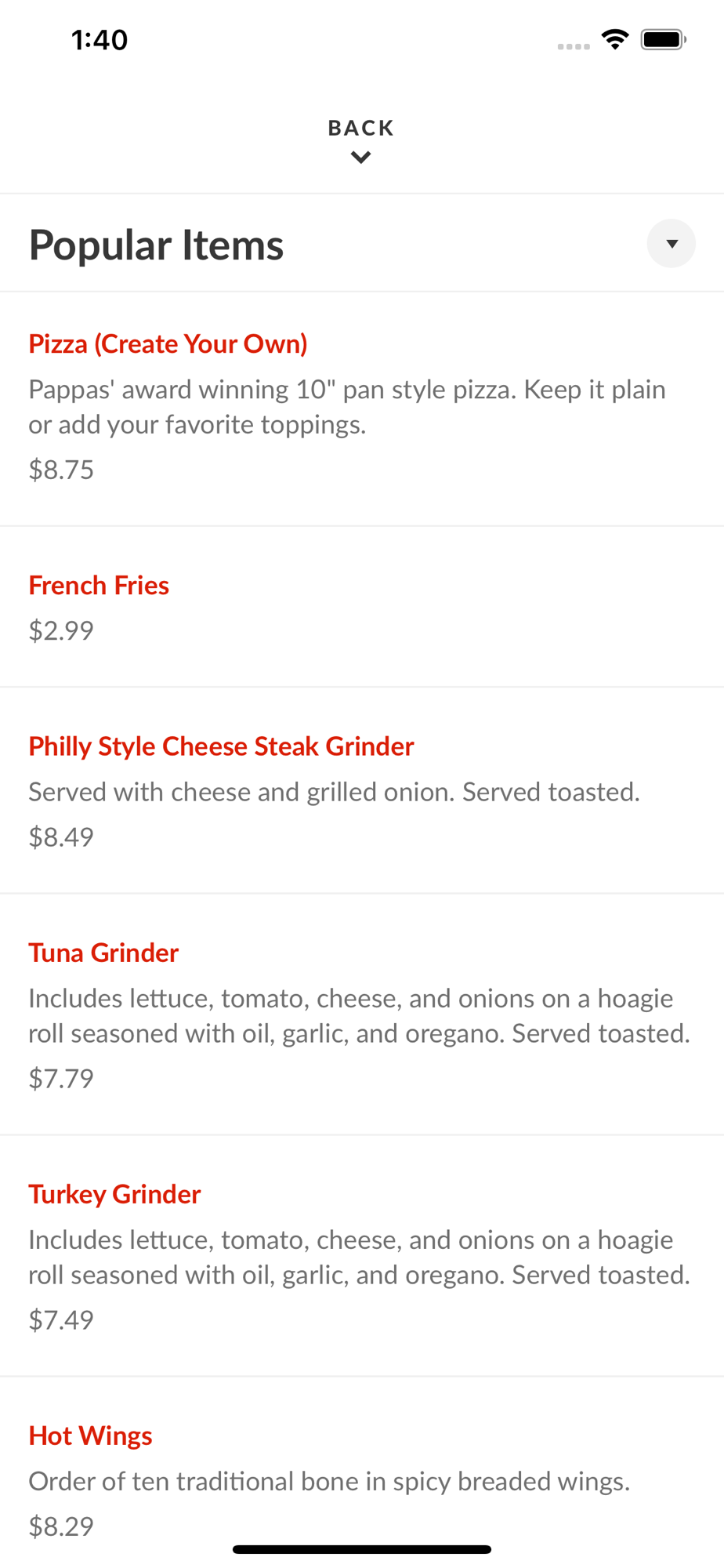Viewport: 724px width, 1568px height.
Task: Tap the BACK button
Action: coord(361,140)
